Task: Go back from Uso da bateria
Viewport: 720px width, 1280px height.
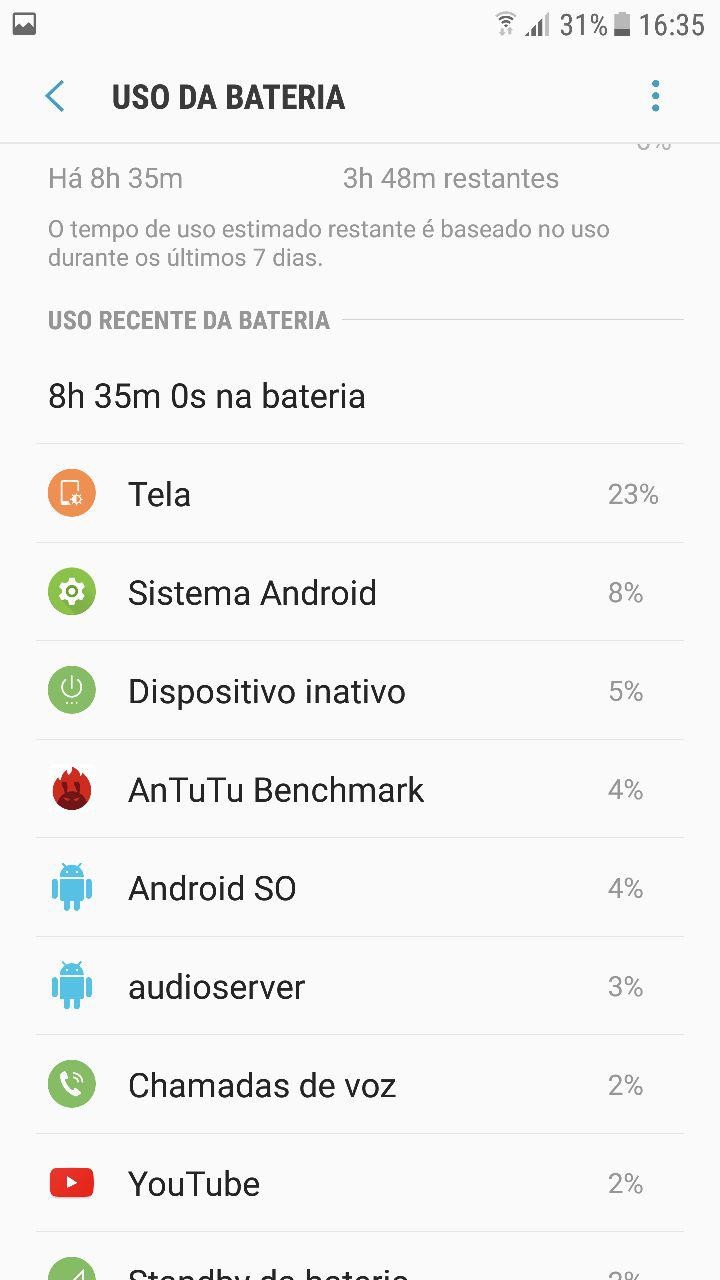Action: 55,97
